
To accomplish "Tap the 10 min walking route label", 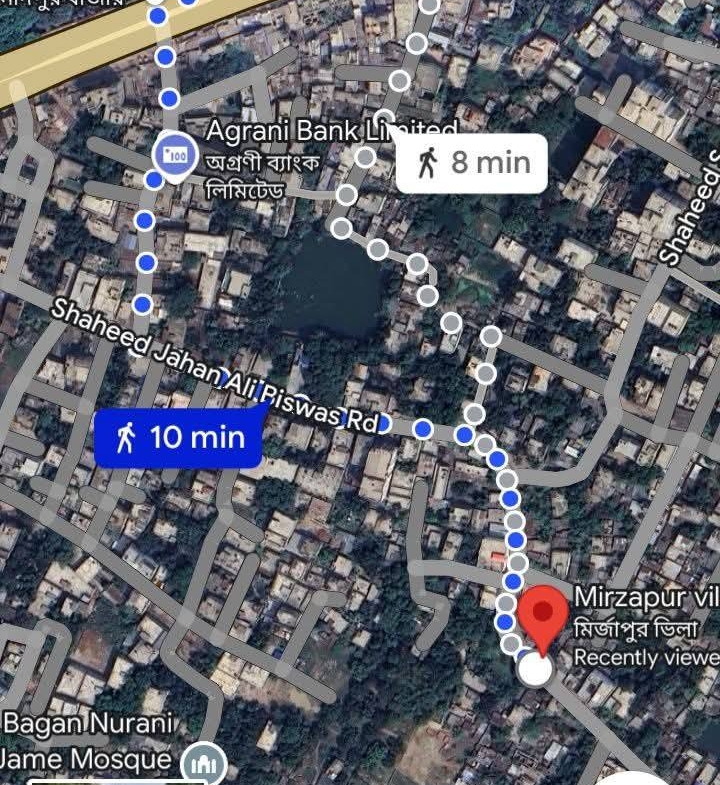I will click(178, 437).
